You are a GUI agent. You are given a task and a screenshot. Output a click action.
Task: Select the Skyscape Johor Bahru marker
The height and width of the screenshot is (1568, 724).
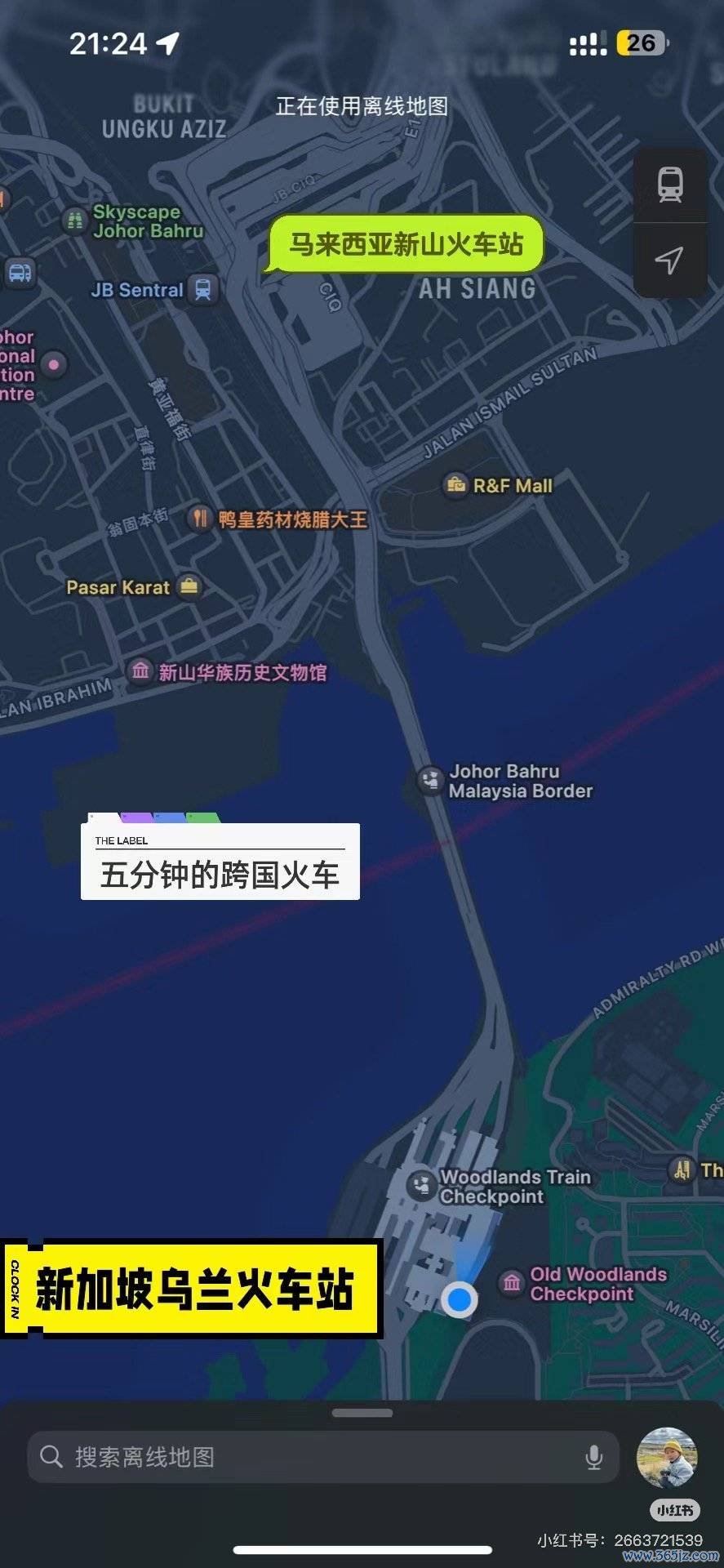pyautogui.click(x=74, y=220)
